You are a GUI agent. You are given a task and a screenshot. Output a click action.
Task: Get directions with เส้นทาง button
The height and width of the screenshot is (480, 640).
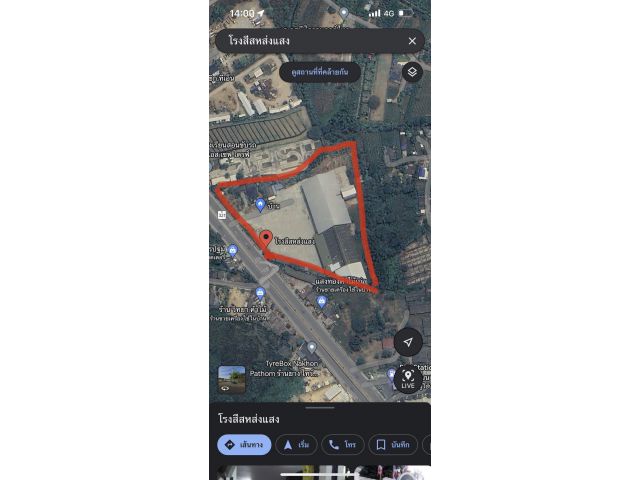[244, 444]
